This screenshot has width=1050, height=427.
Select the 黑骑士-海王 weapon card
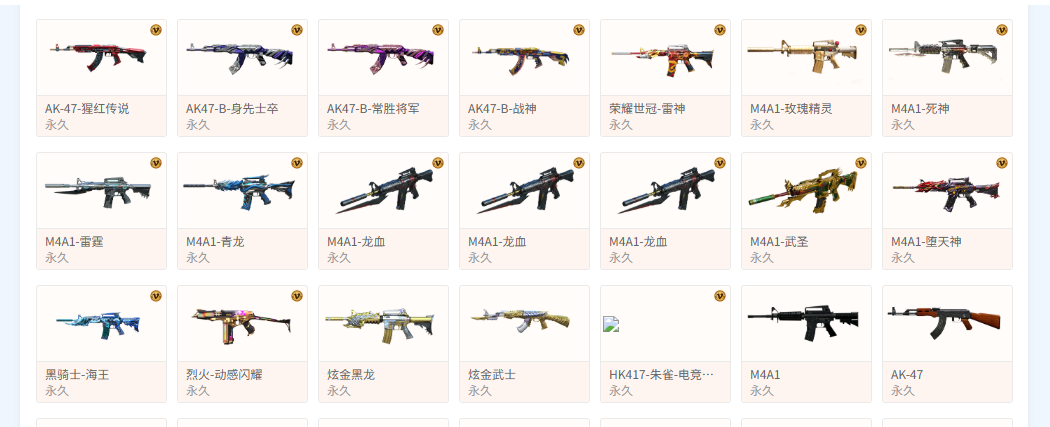(100, 343)
